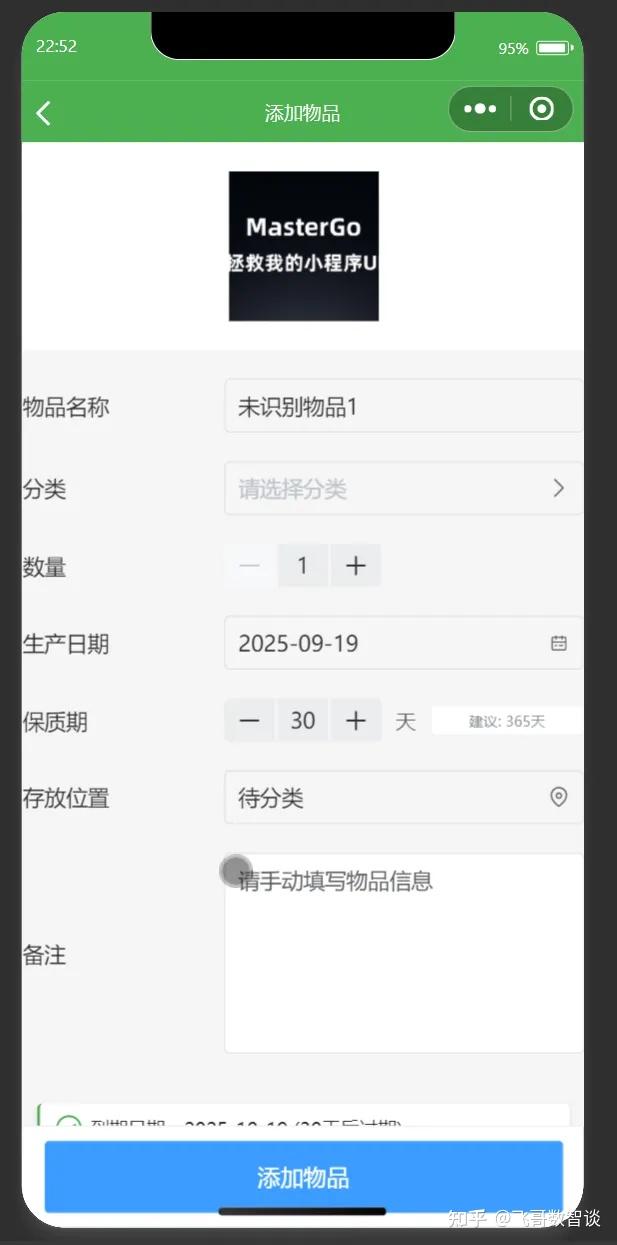Screen dimensions: 617x1245
Task: Decrease 数量 with the minus button
Action: pos(250,566)
